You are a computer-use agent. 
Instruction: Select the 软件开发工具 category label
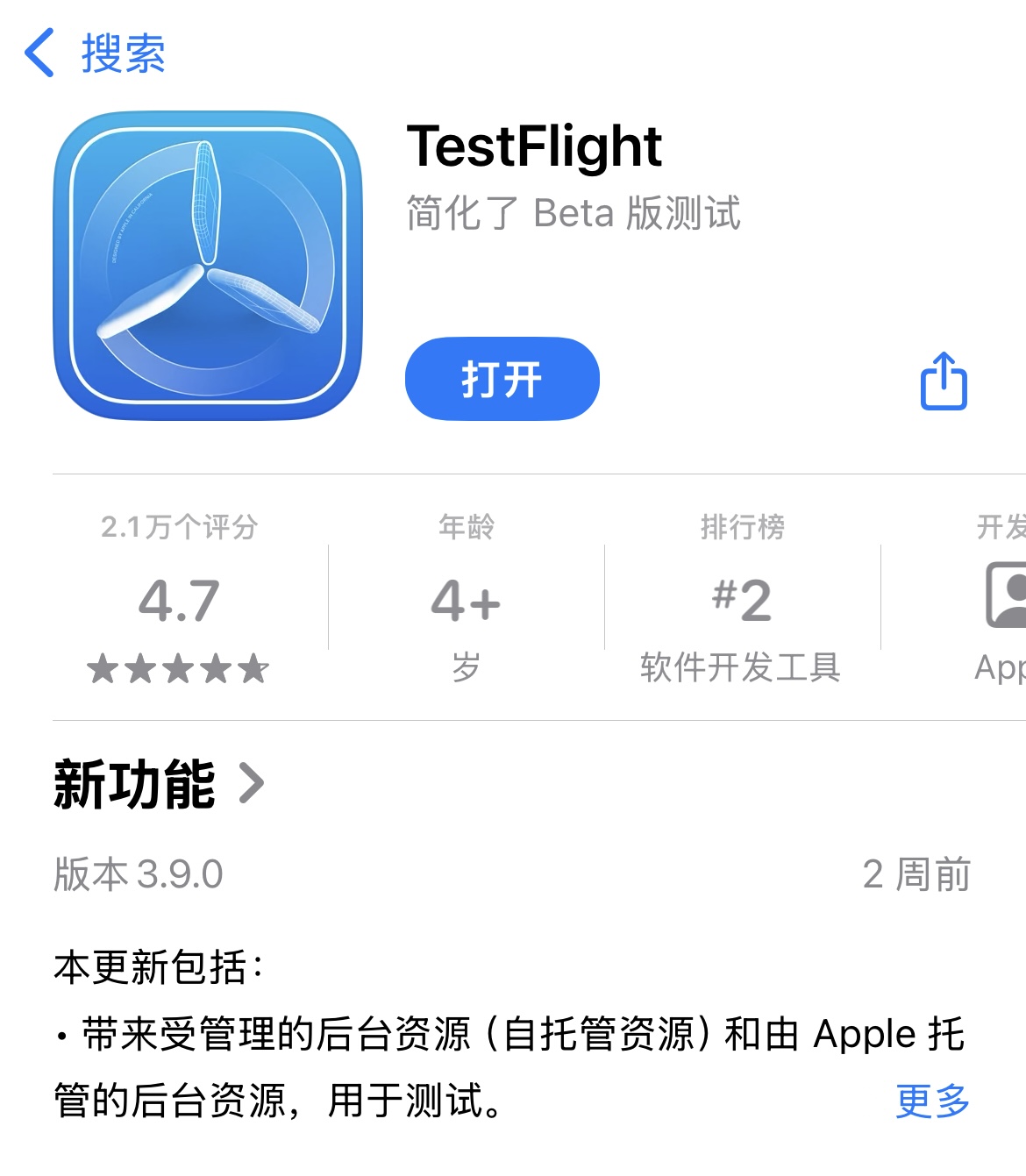click(741, 669)
